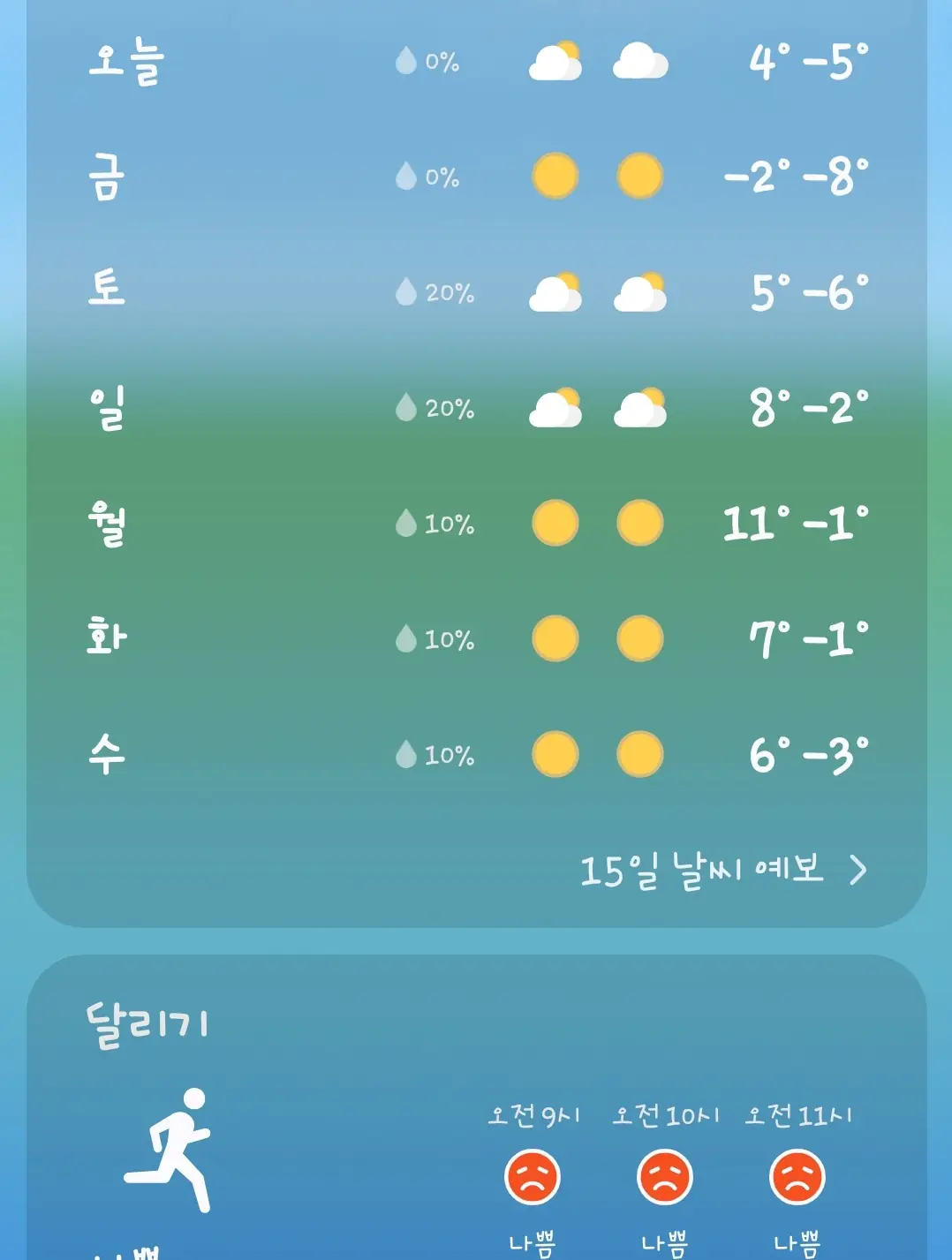Open Tuesday (화) forecast row
952x1260 pixels.
pos(477,638)
